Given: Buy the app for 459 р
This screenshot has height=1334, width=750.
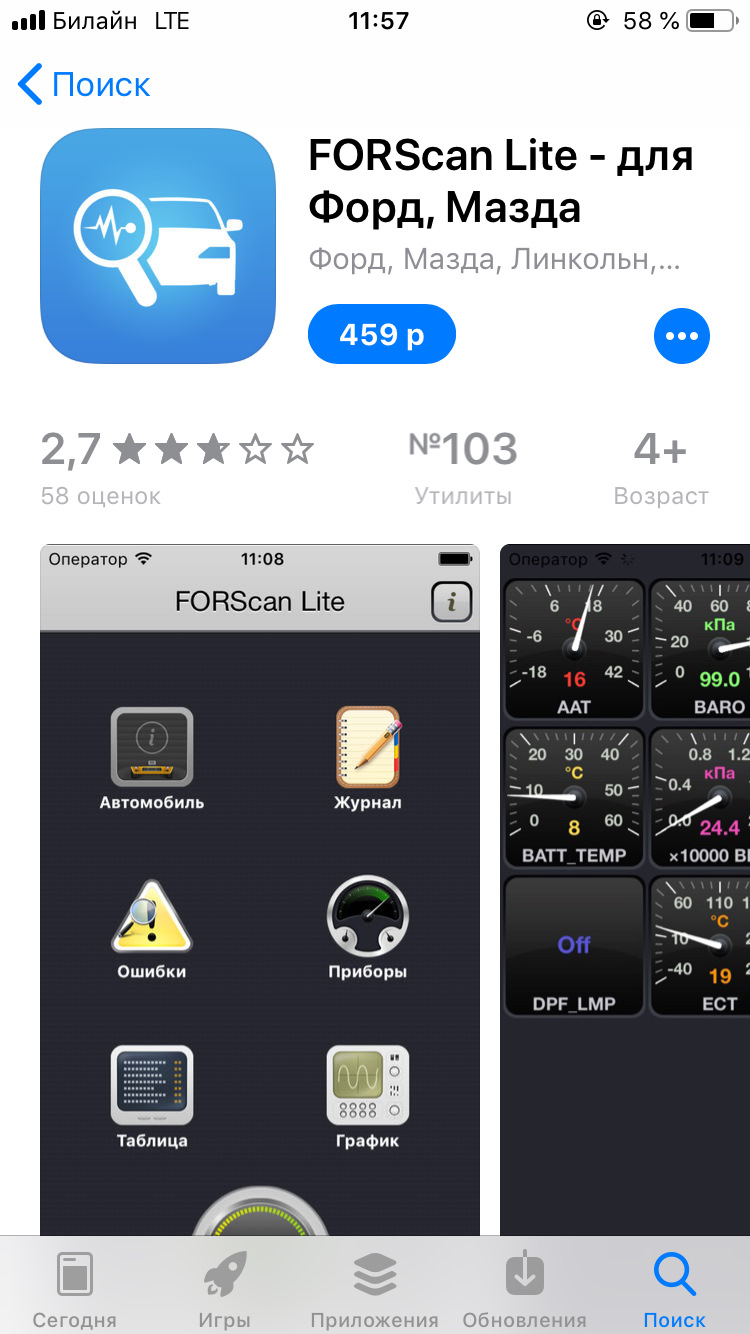Looking at the screenshot, I should point(381,335).
